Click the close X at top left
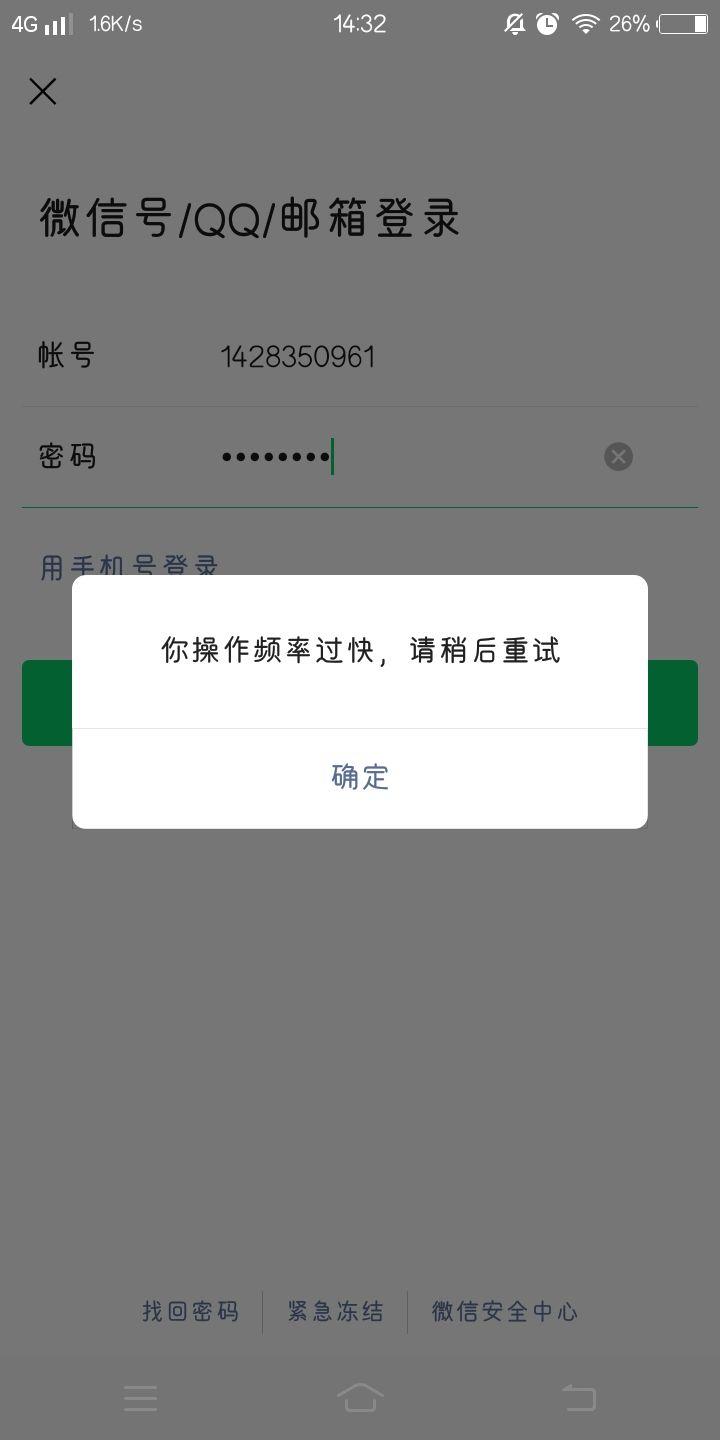This screenshot has width=720, height=1440. (42, 91)
